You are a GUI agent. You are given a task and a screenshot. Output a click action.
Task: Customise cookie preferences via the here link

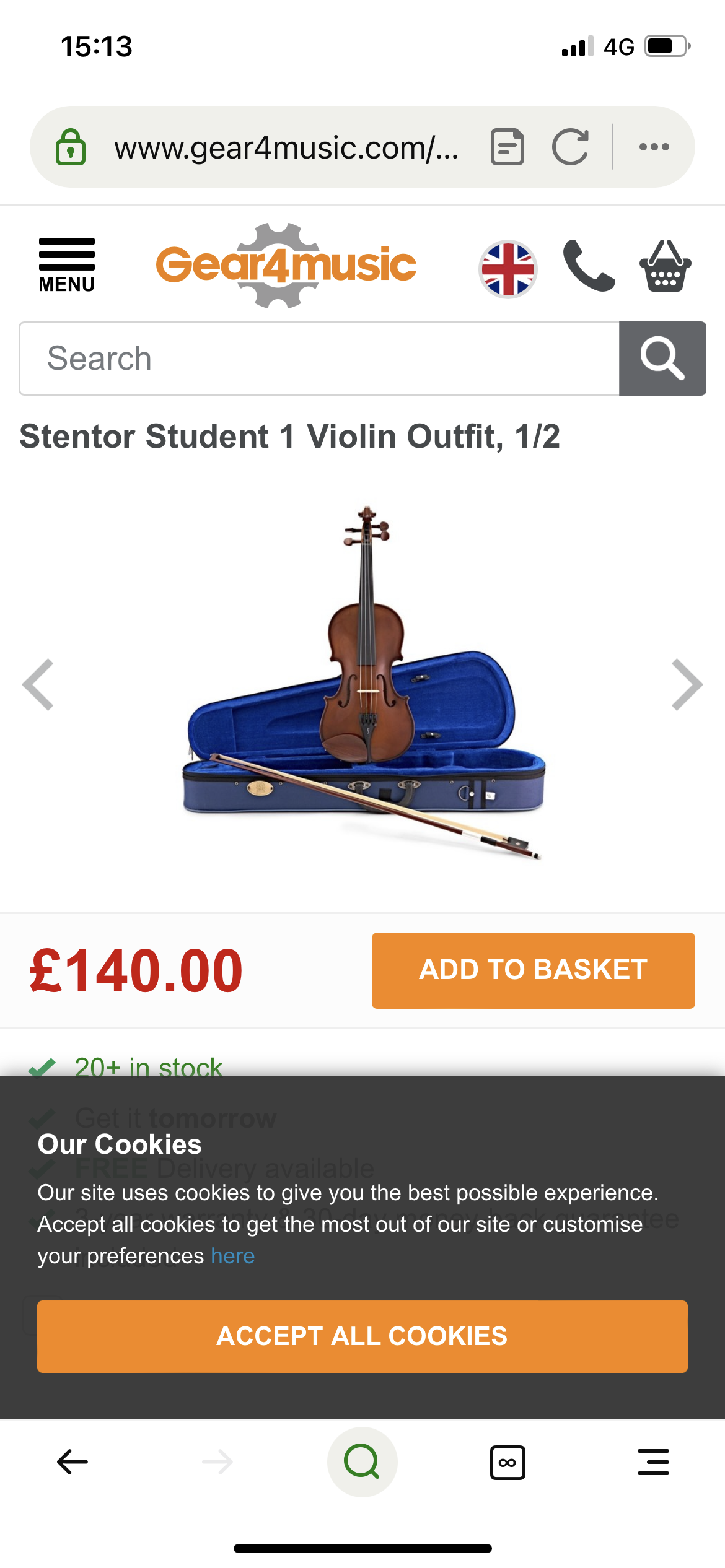tap(233, 1256)
